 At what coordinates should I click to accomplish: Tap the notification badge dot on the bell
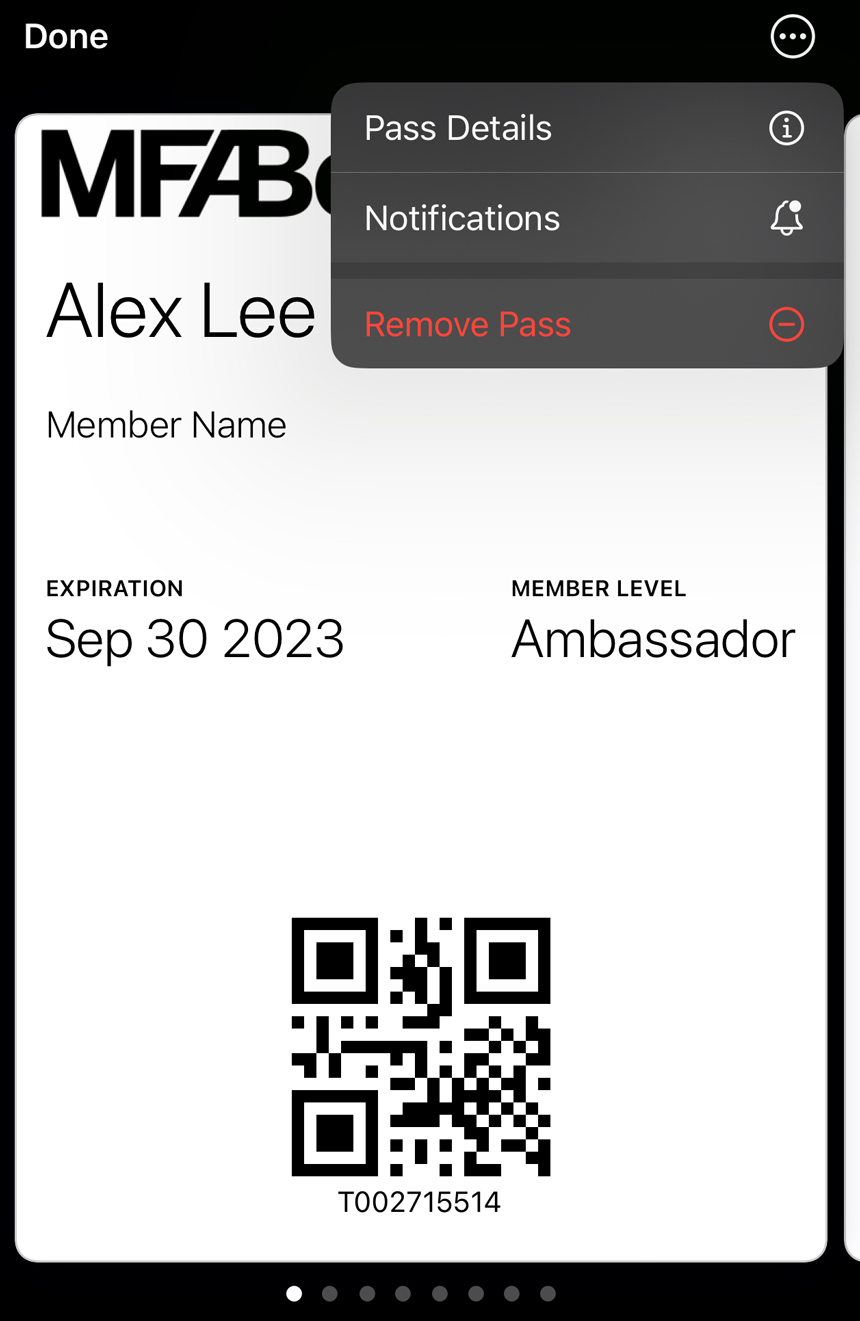coord(794,207)
